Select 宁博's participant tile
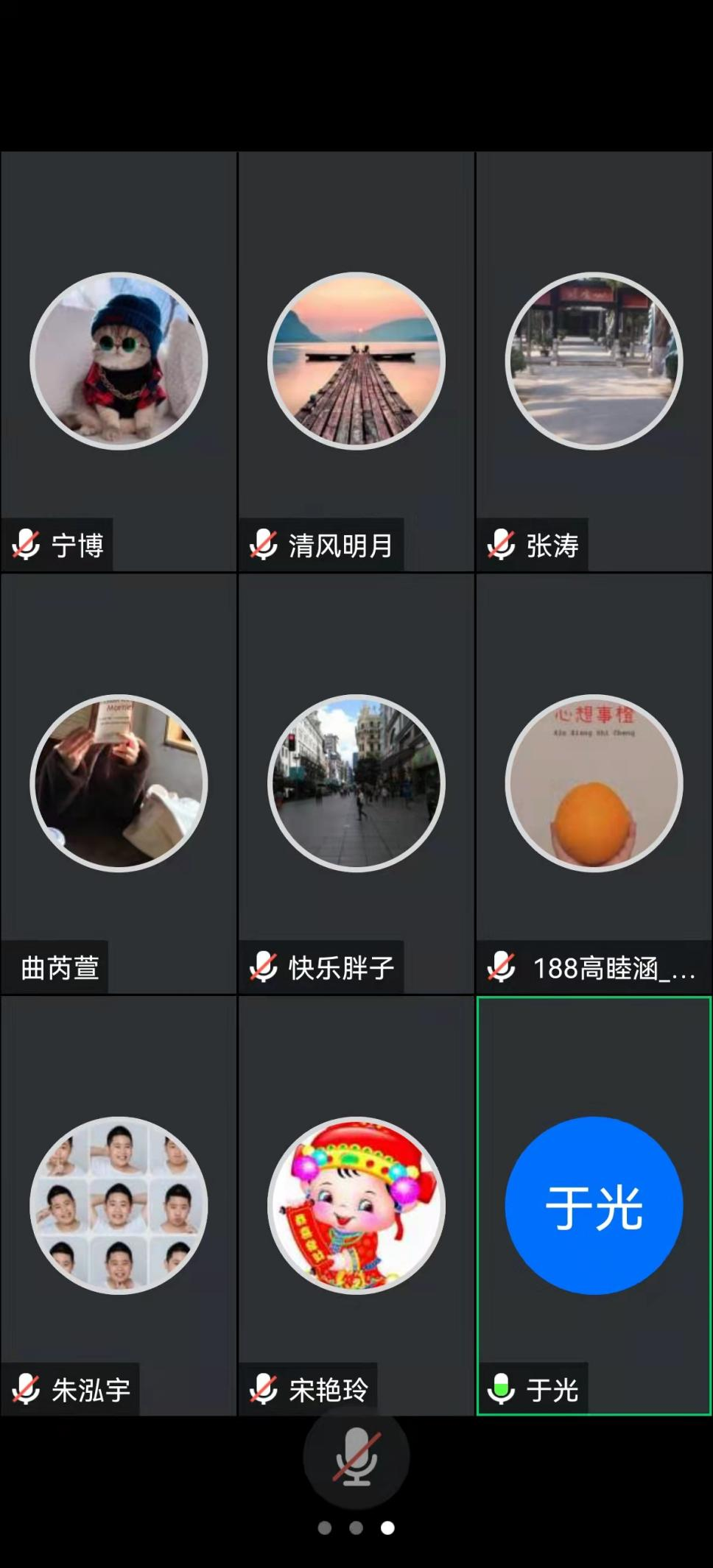 119,361
